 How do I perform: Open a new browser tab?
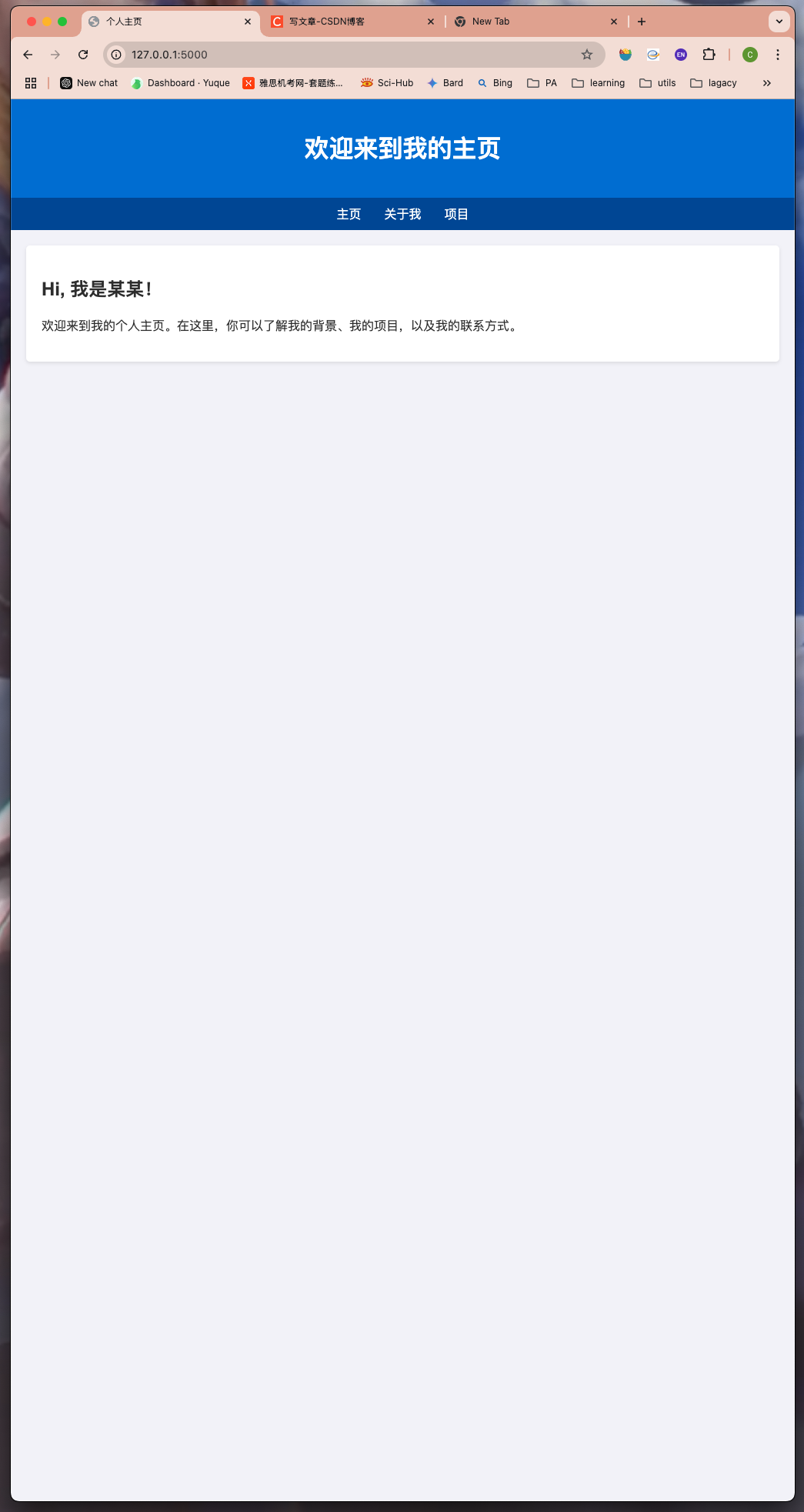point(642,22)
